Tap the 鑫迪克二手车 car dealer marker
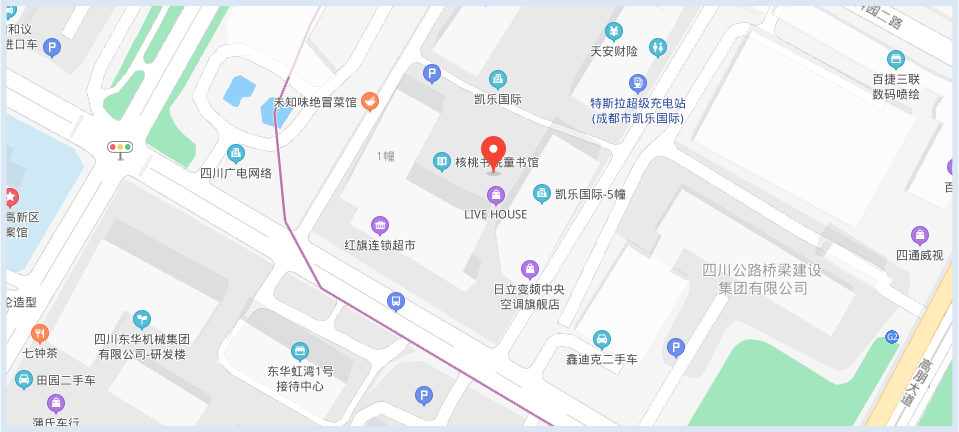Image resolution: width=959 pixels, height=432 pixels. pyautogui.click(x=602, y=339)
